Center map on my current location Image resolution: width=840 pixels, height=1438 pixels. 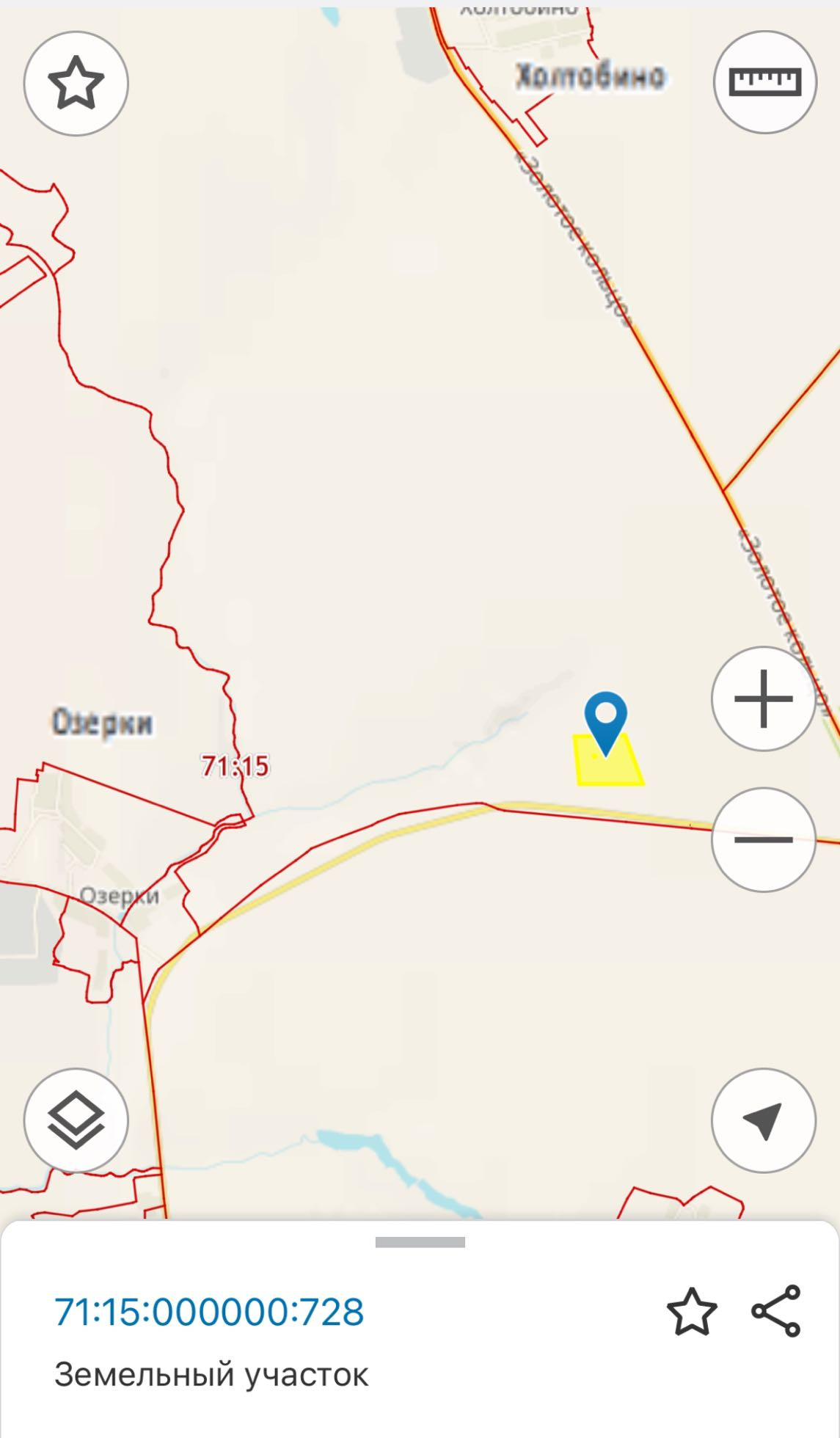(x=763, y=1120)
